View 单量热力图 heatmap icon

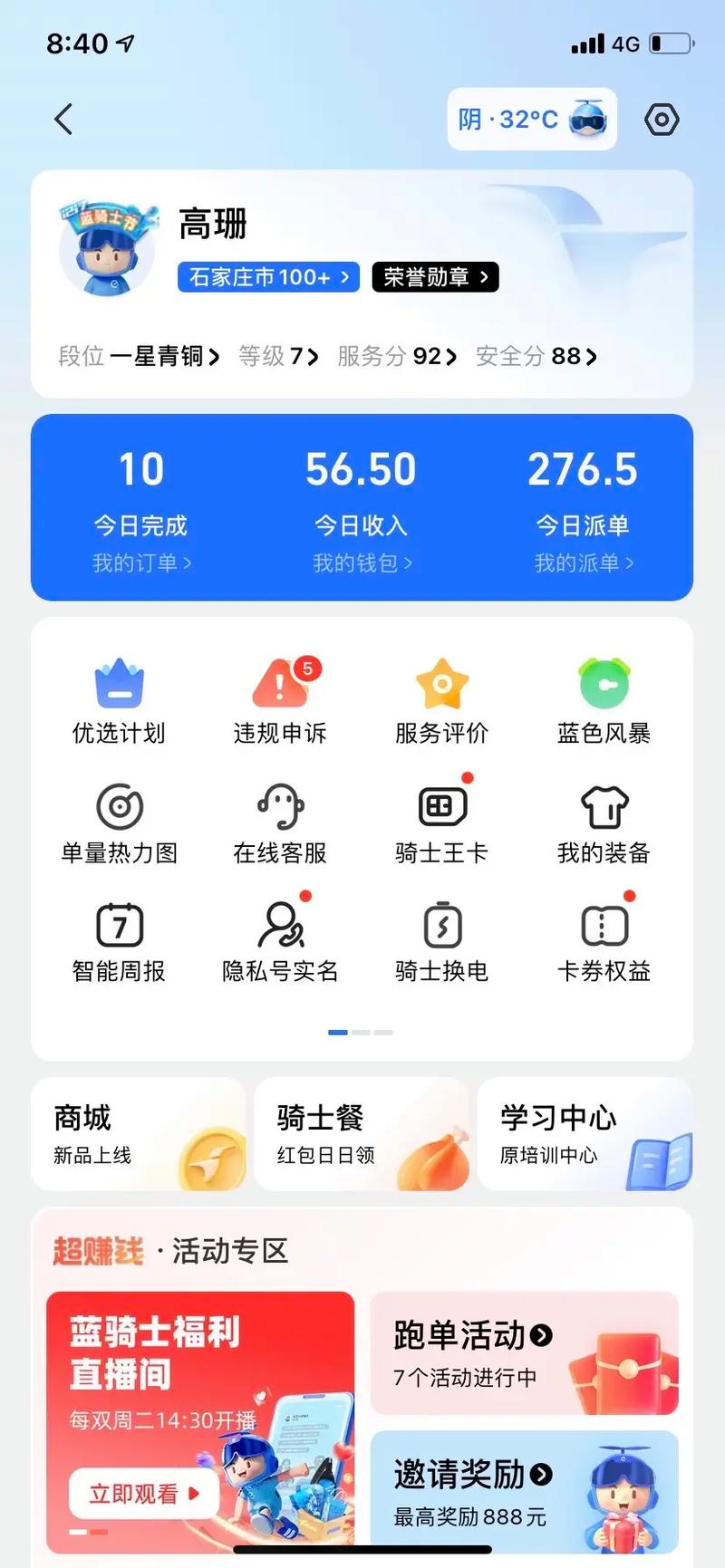(119, 806)
